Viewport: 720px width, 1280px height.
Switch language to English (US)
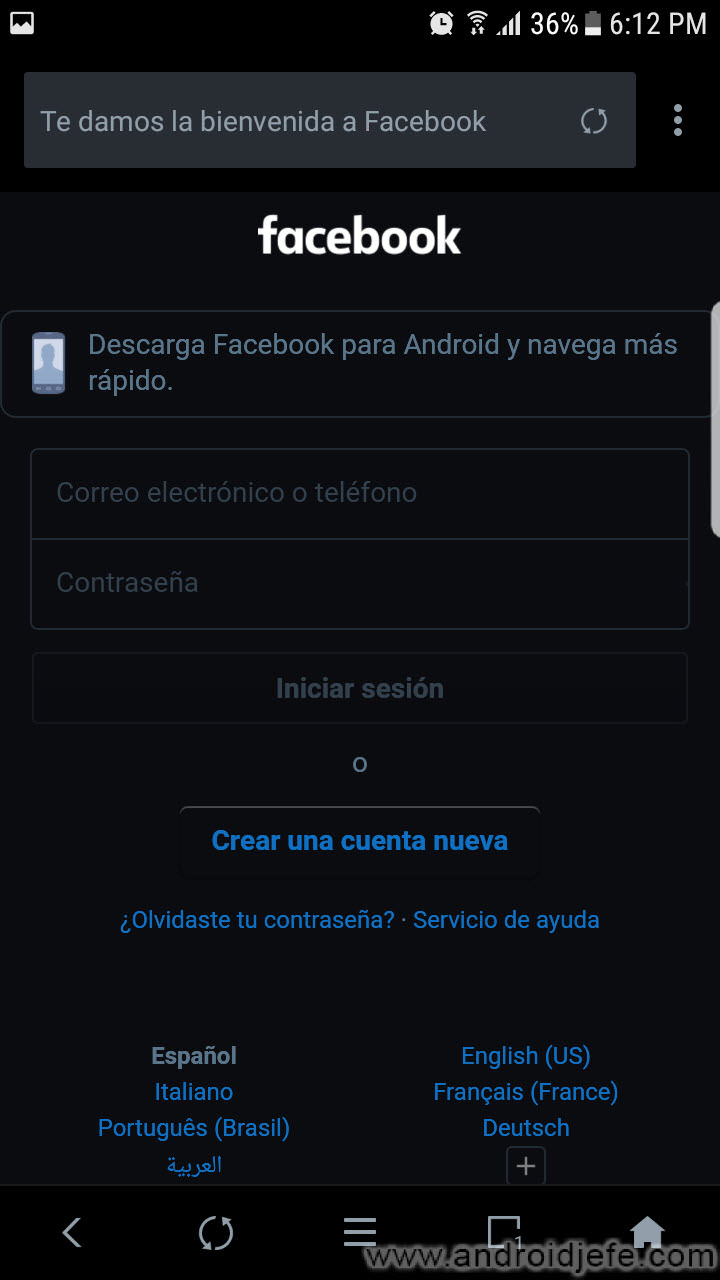point(526,1056)
